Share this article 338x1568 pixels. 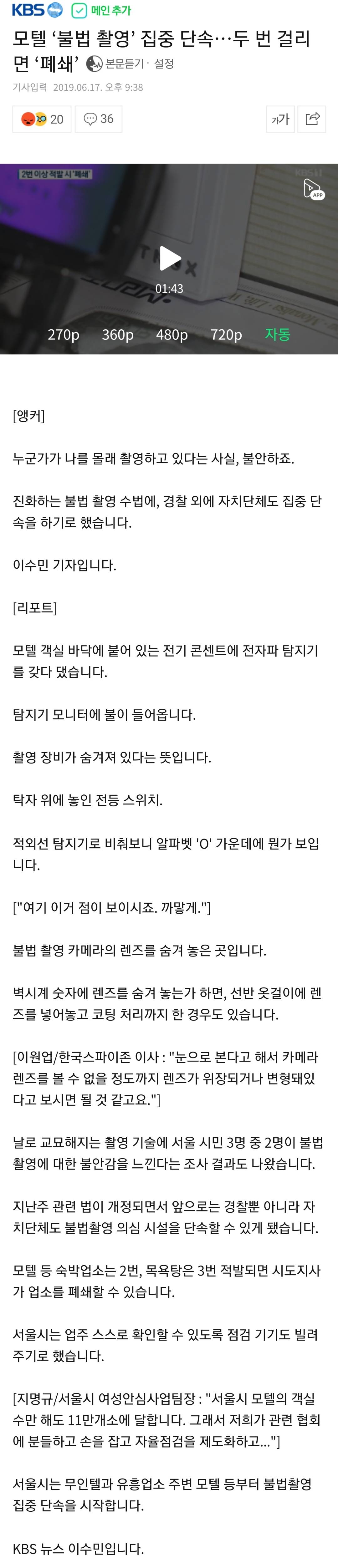point(312,119)
